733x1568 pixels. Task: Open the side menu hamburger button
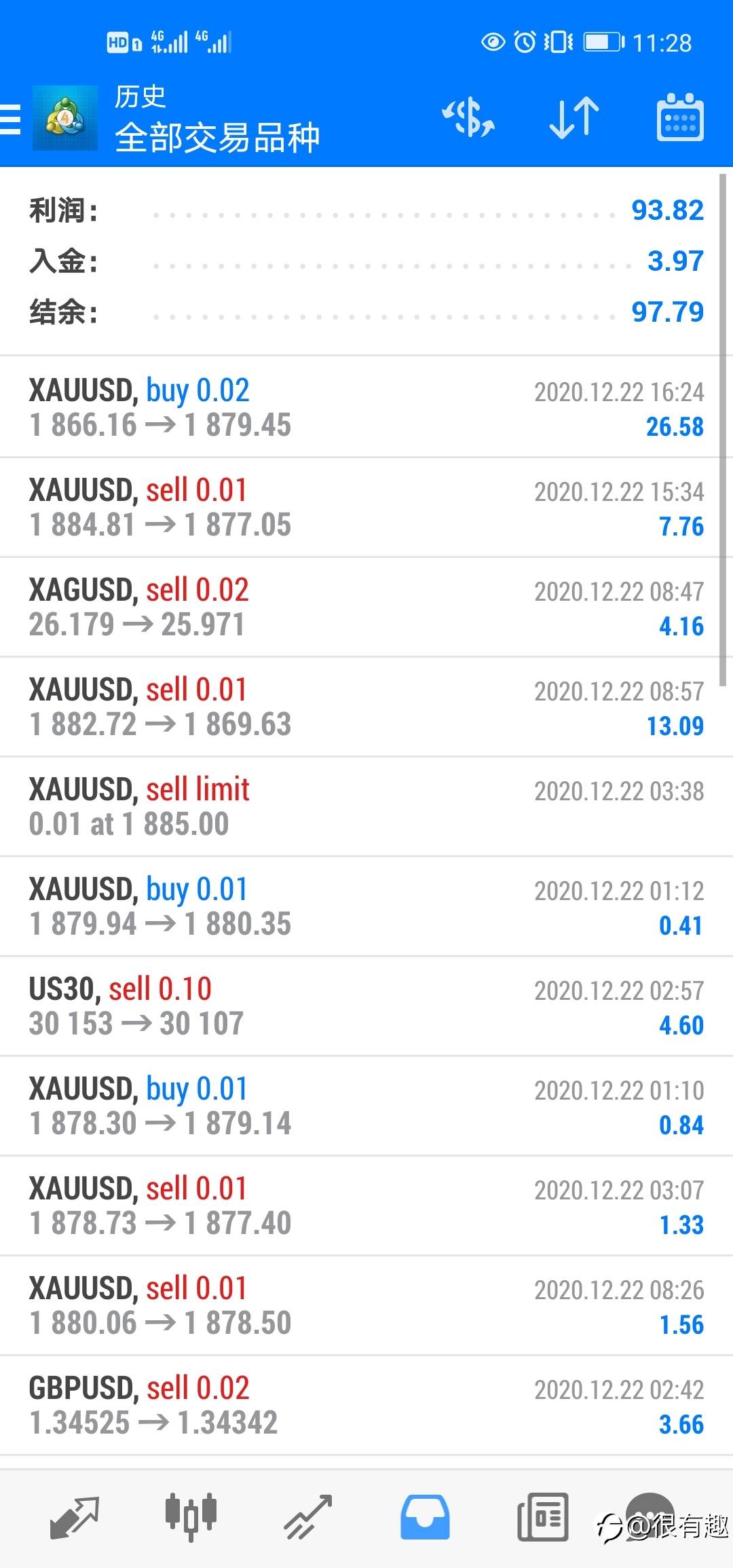click(11, 119)
